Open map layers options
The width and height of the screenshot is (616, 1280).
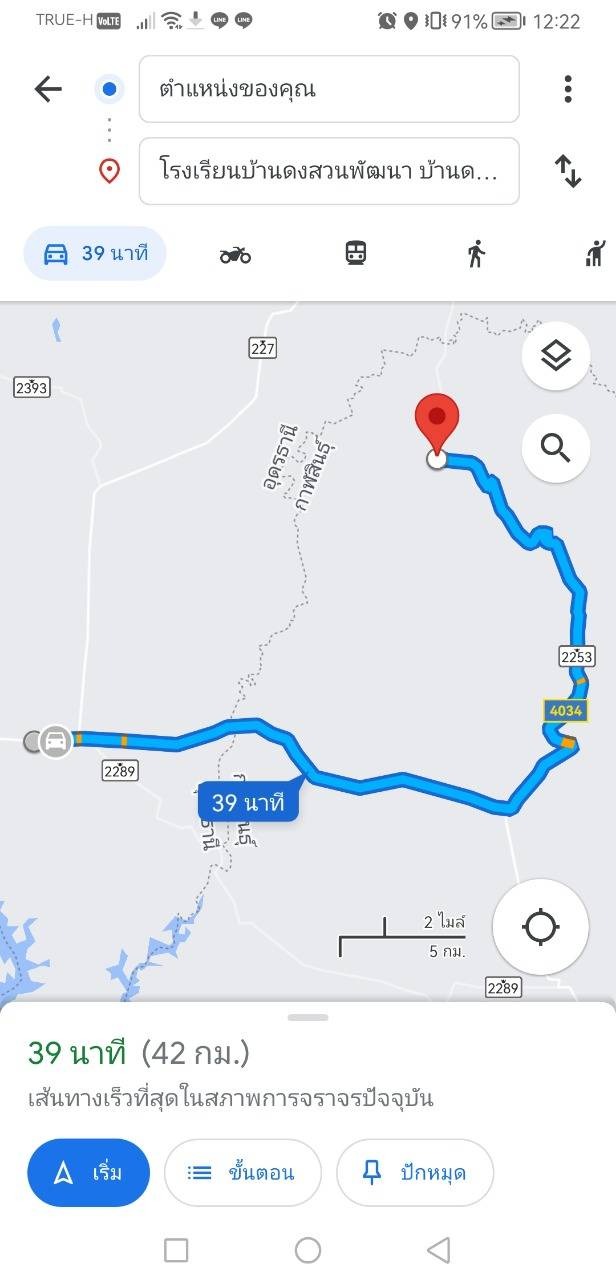pos(555,356)
